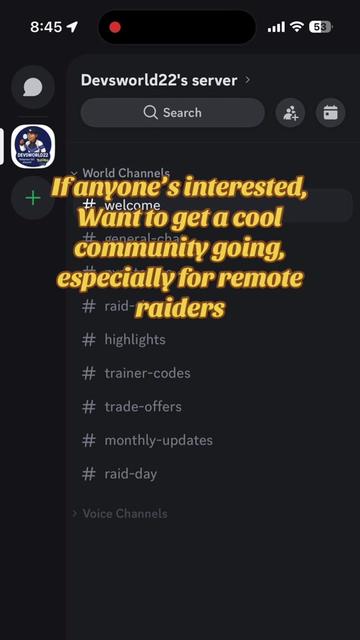Open direct messages bubble icon
360x640 pixels.
tap(33, 87)
